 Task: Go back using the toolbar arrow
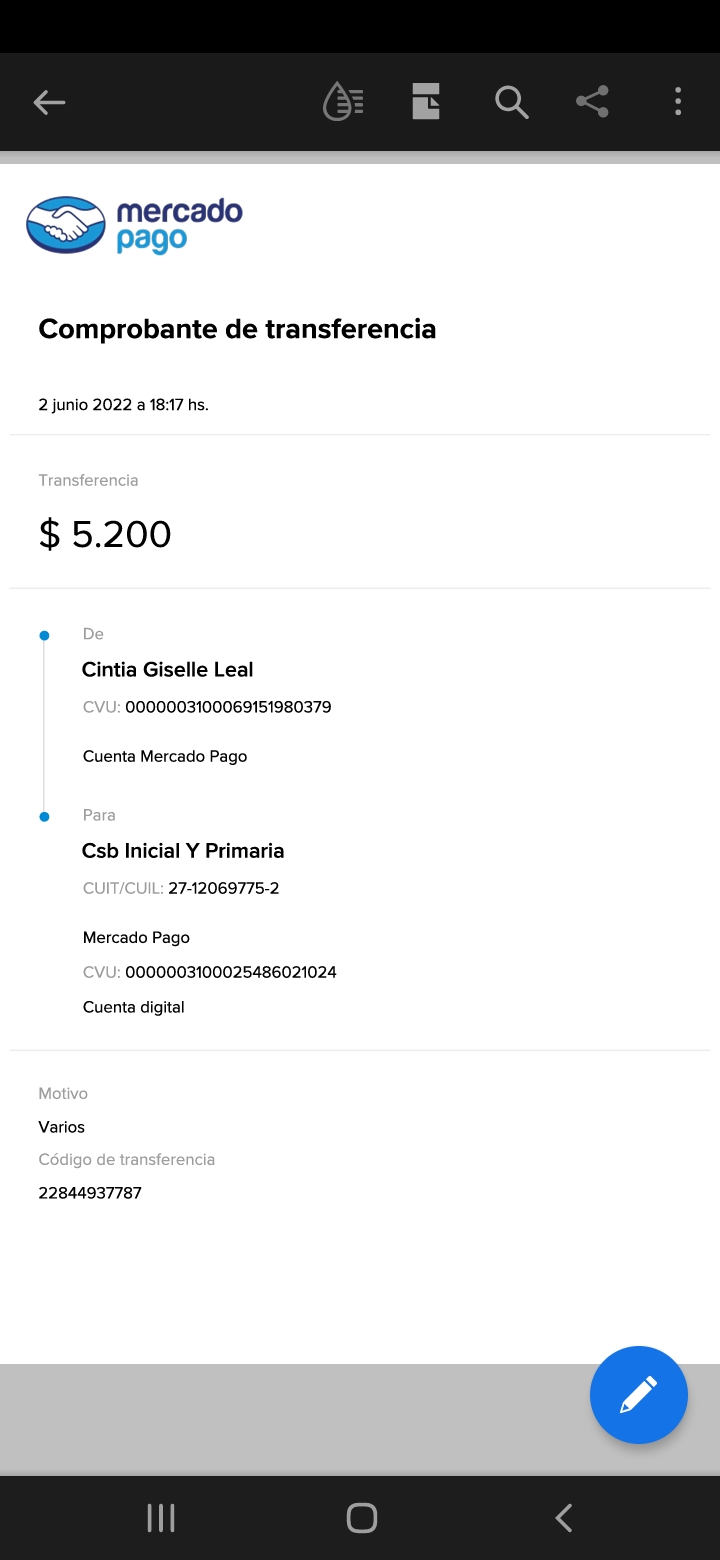(49, 102)
